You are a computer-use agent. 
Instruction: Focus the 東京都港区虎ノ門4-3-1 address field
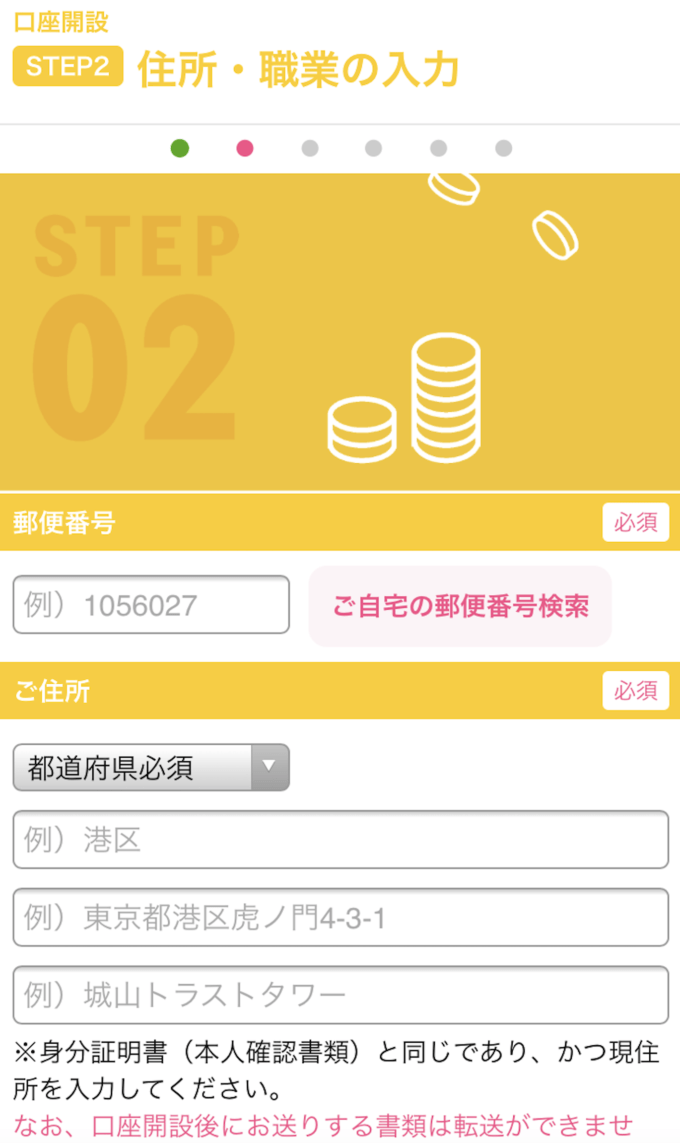click(x=340, y=917)
